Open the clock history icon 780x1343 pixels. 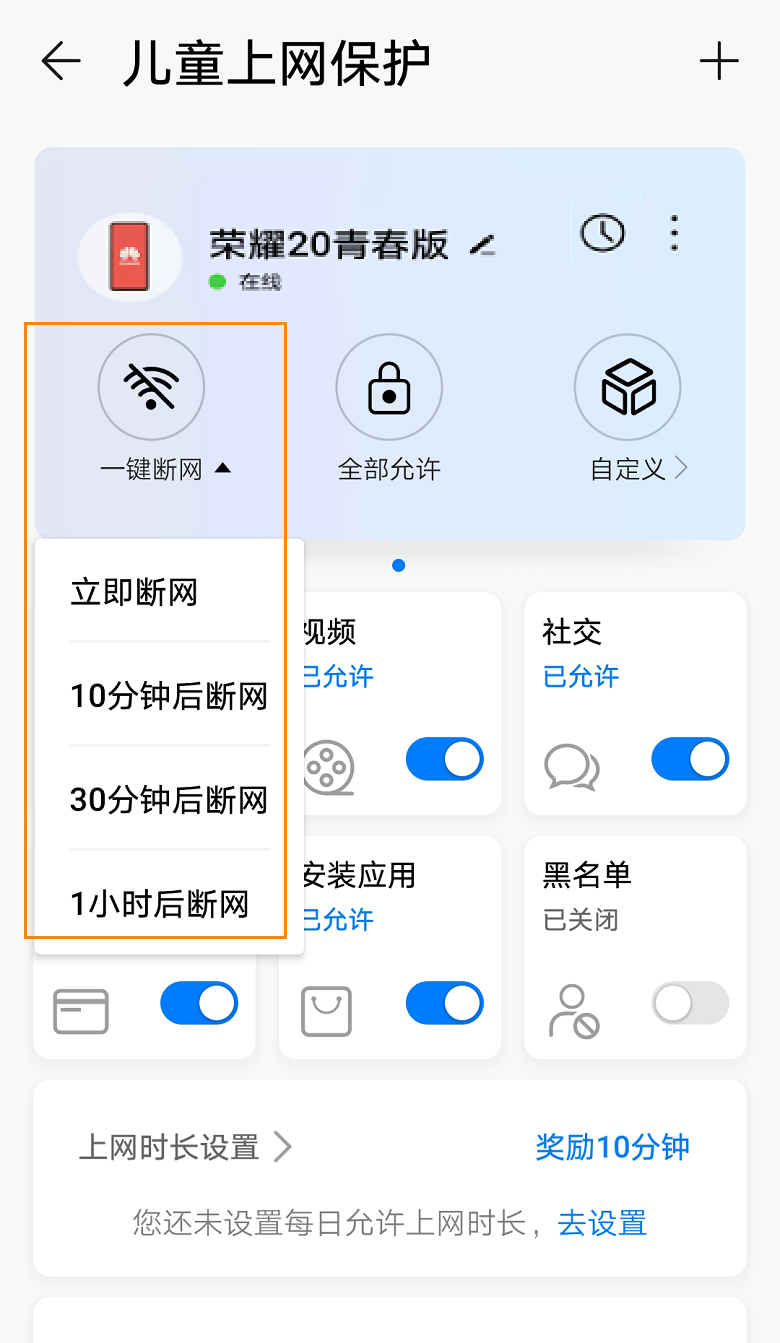pyautogui.click(x=602, y=233)
